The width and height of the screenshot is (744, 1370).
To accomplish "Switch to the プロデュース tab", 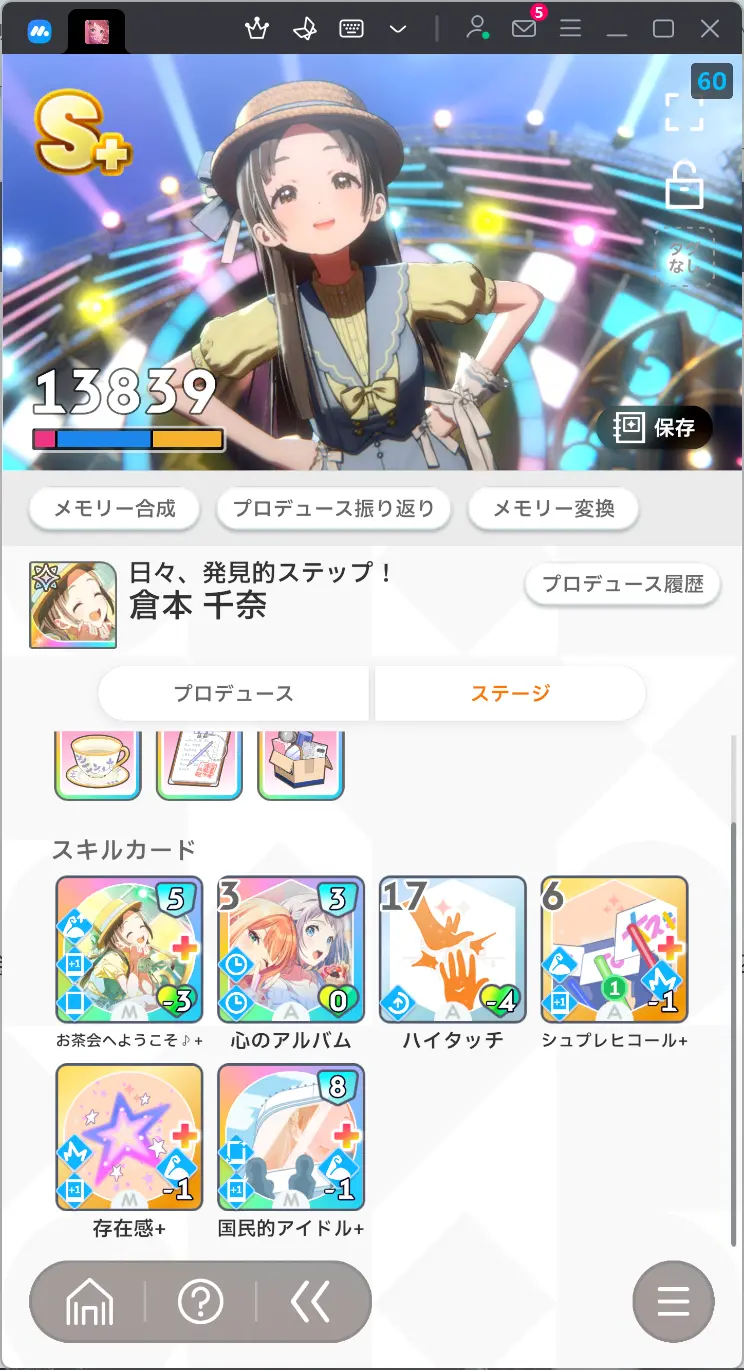I will [x=234, y=693].
